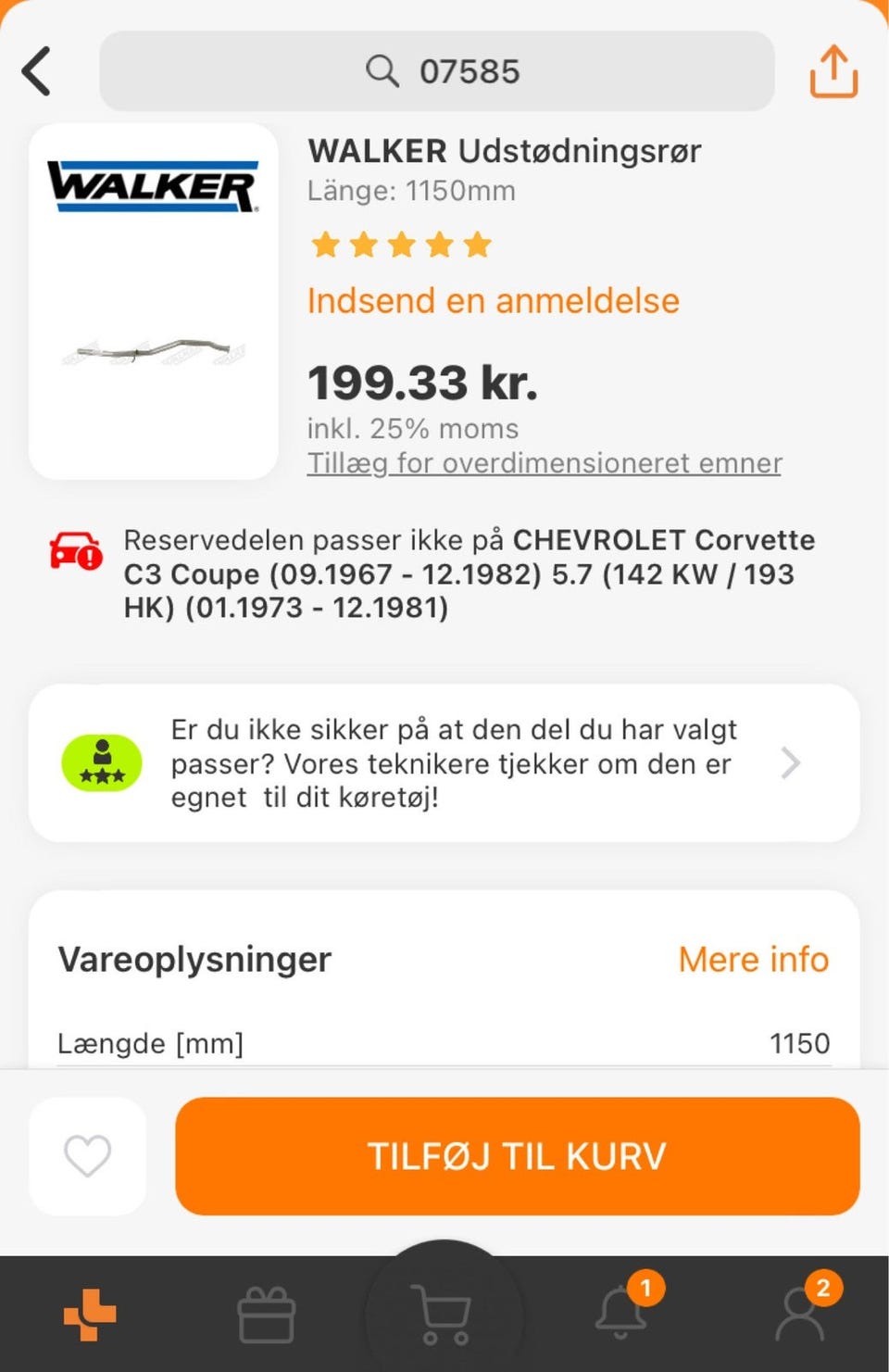Tap the gift box icon in bottom navigation
Viewport: 889px width, 1372px height.
[265, 1311]
